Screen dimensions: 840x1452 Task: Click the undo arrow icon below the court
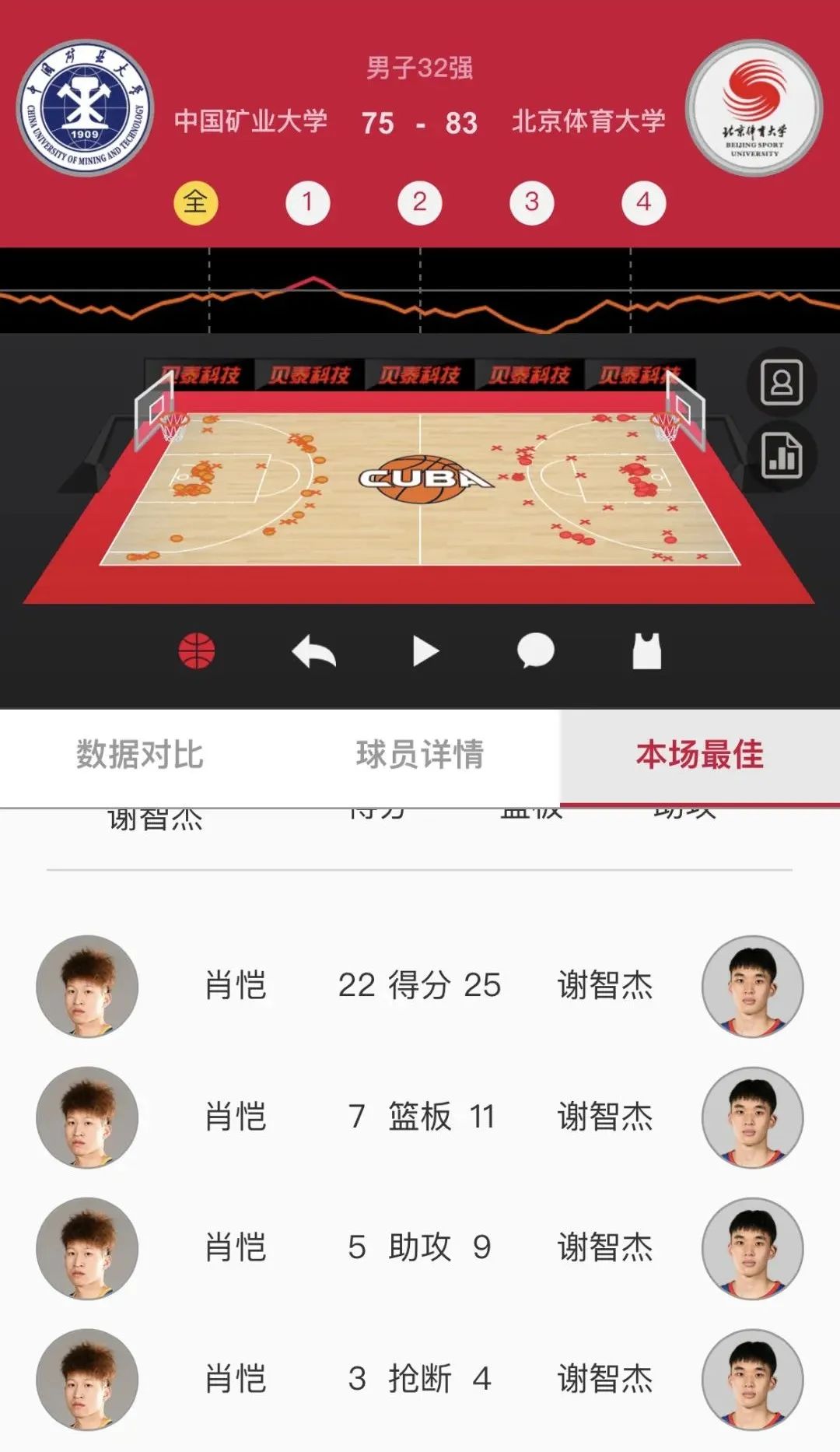click(x=314, y=652)
